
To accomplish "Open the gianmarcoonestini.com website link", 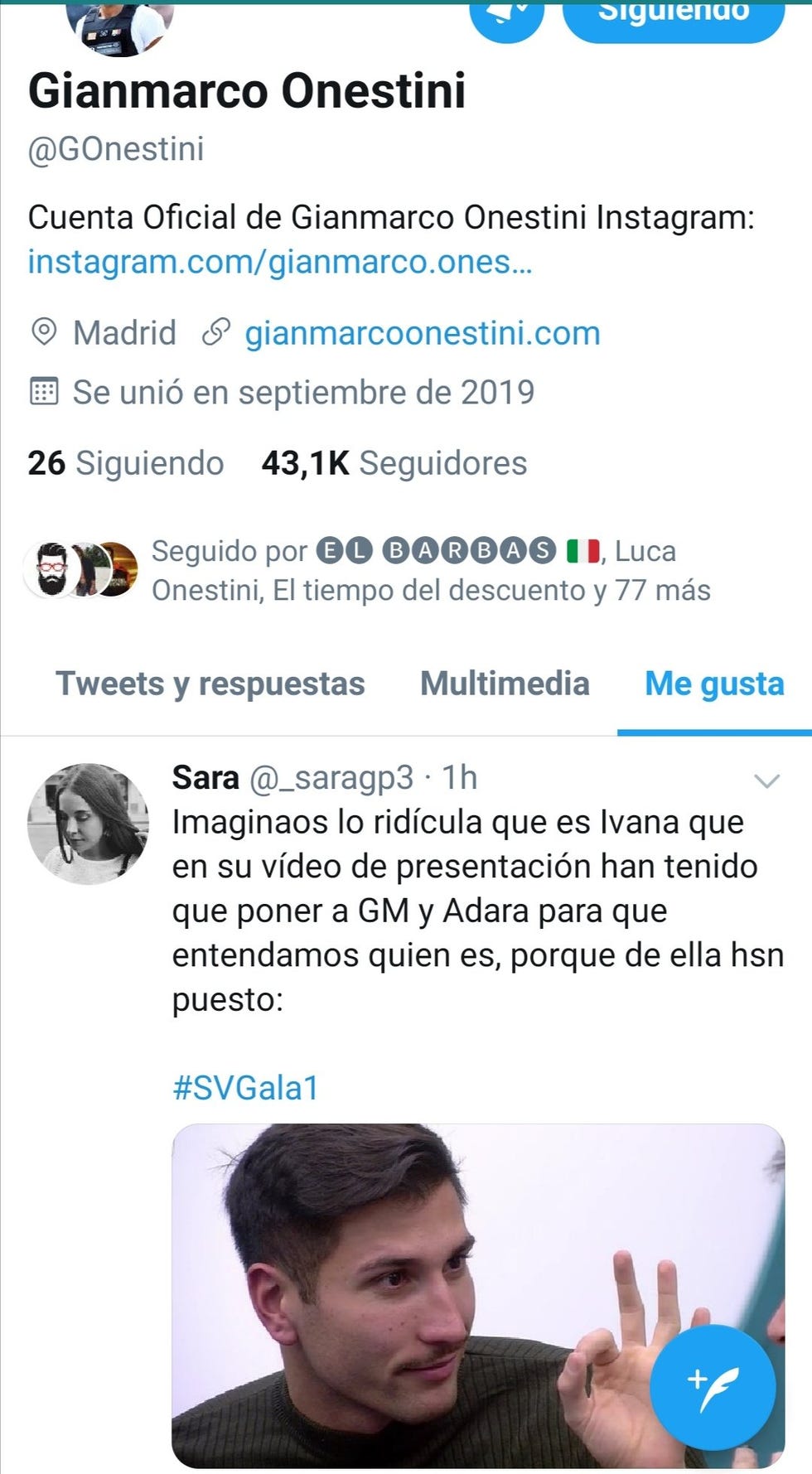I will (421, 333).
